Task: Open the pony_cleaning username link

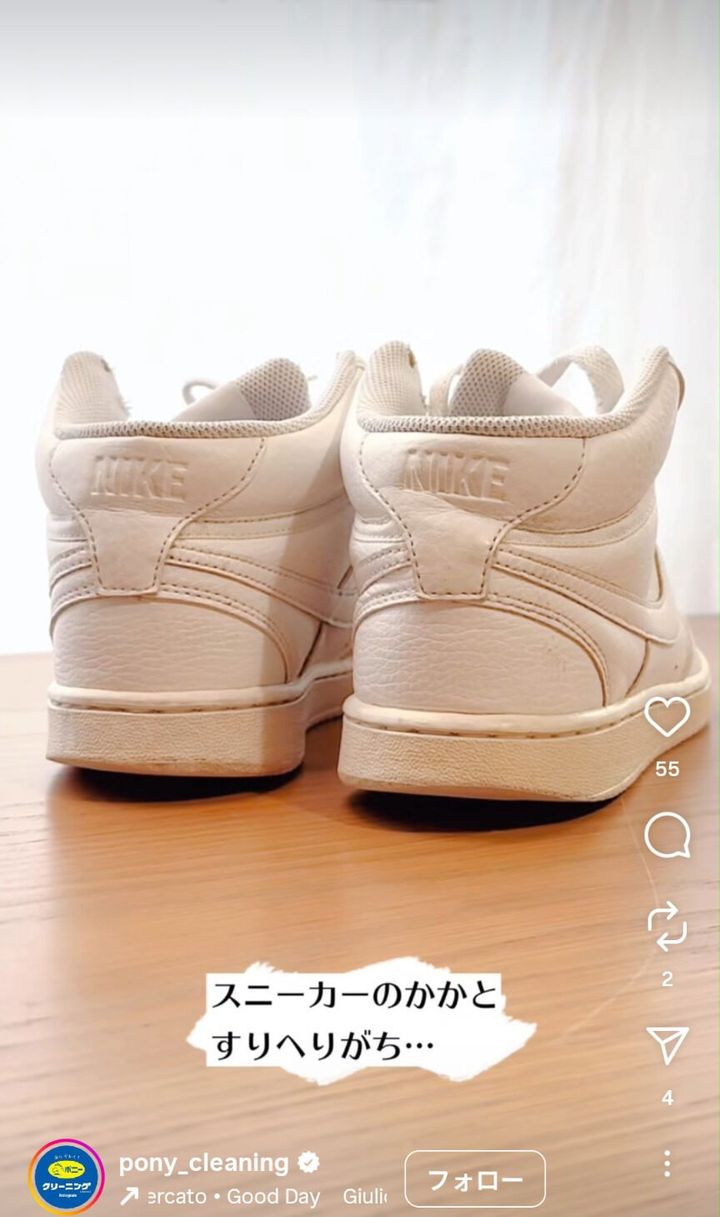Action: pos(204,1162)
